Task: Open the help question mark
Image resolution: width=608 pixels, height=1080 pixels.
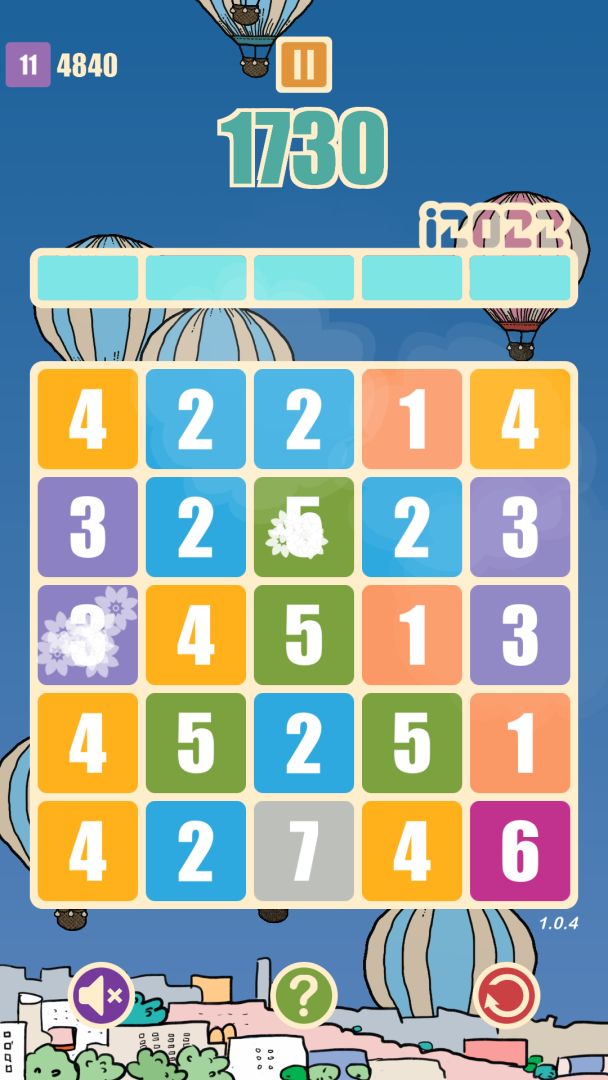Action: pos(304,995)
